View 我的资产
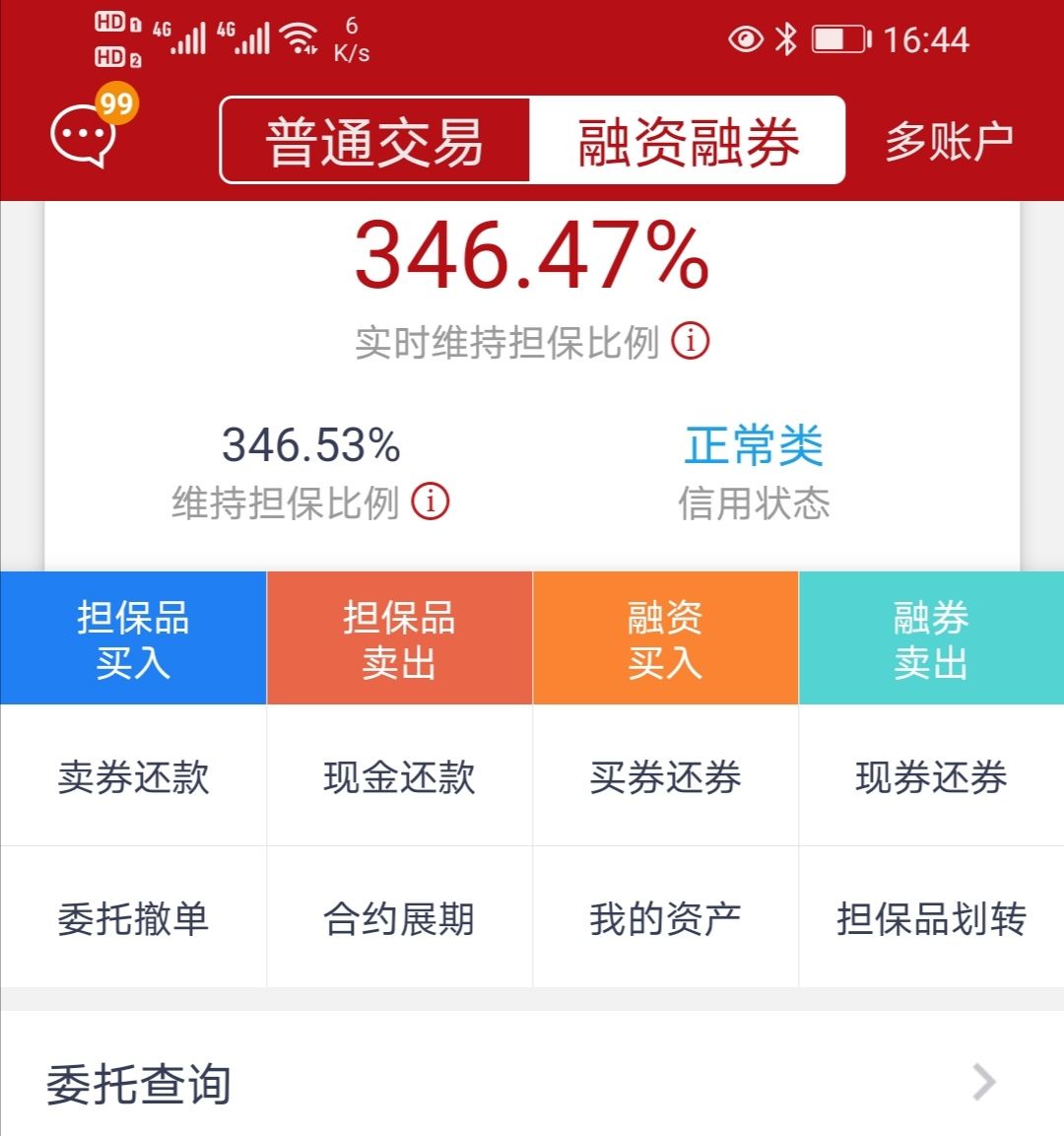Viewport: 1064px width, 1136px height. (665, 918)
